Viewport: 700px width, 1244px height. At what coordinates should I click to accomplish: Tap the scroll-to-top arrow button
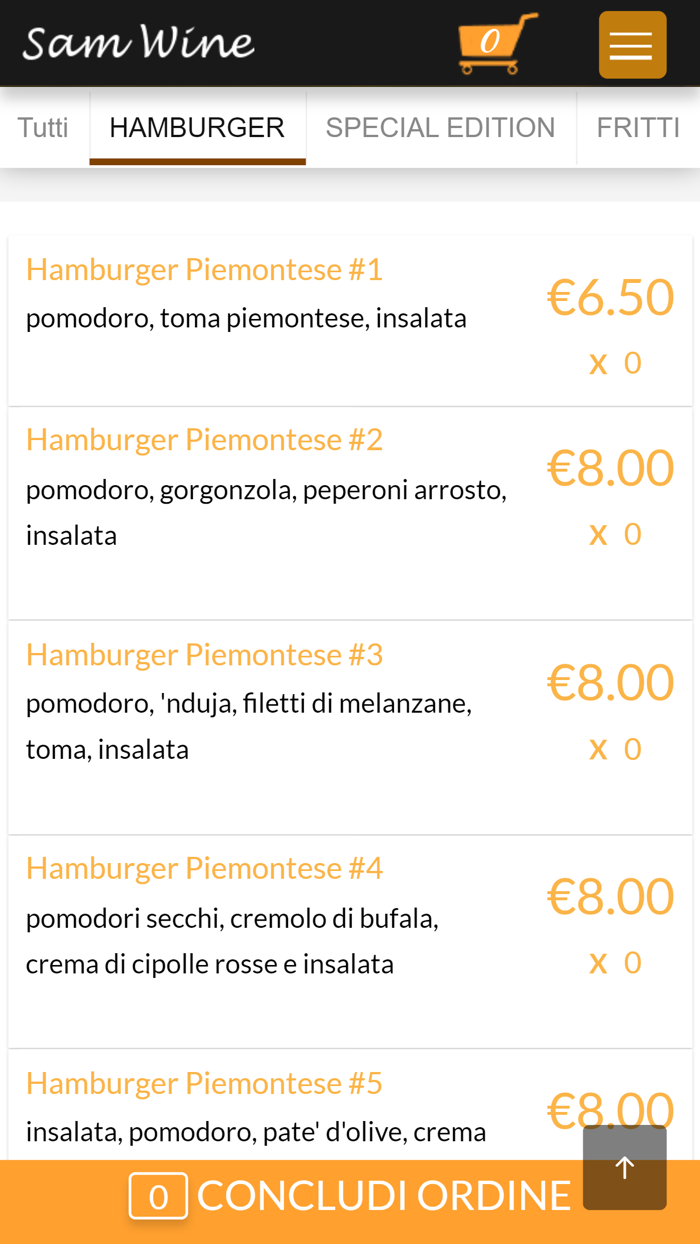(625, 1167)
